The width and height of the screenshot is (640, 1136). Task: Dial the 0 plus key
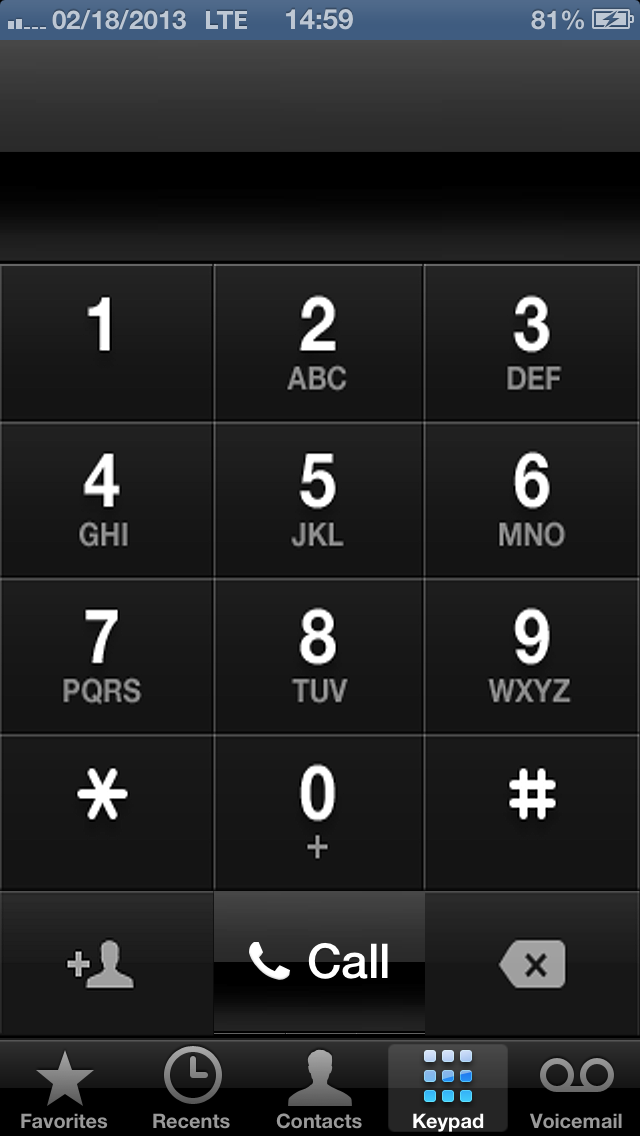click(x=319, y=813)
